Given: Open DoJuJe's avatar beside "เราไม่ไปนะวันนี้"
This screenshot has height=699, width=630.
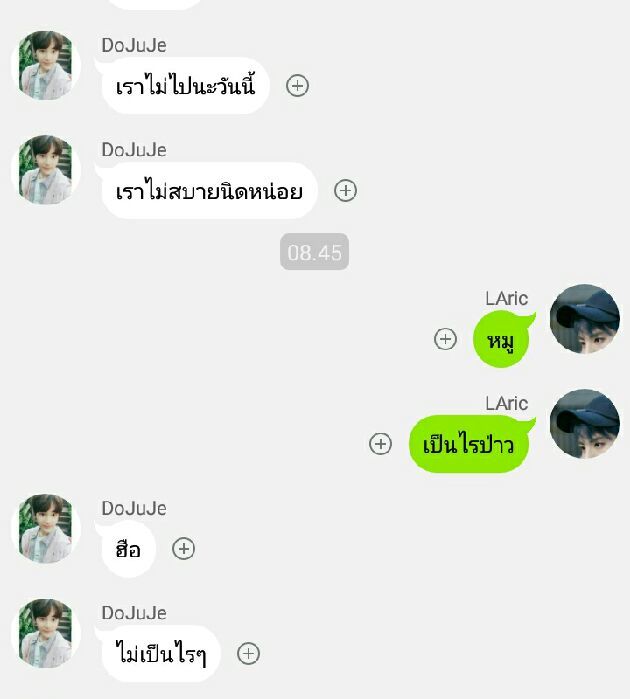Looking at the screenshot, I should pyautogui.click(x=45, y=65).
